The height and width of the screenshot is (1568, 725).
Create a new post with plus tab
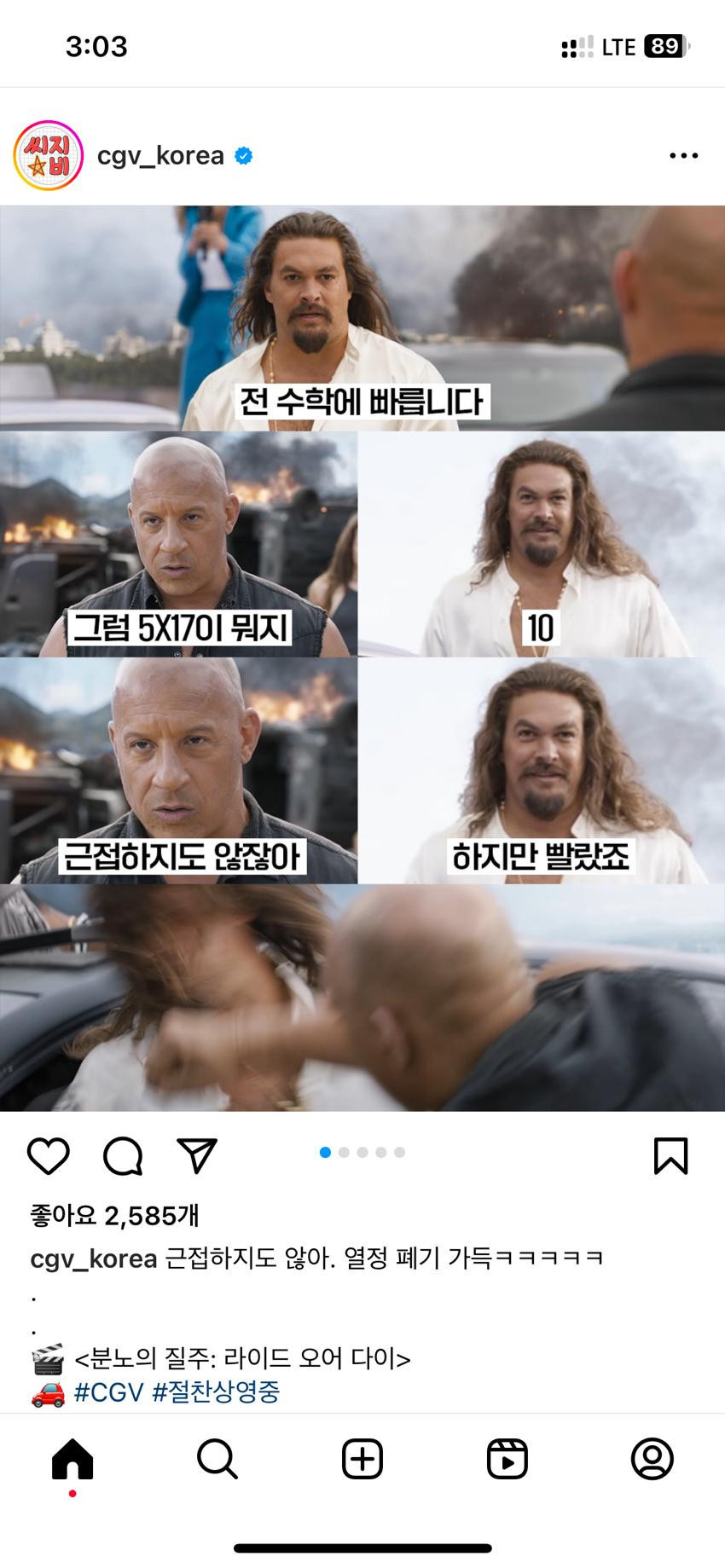click(x=362, y=1459)
